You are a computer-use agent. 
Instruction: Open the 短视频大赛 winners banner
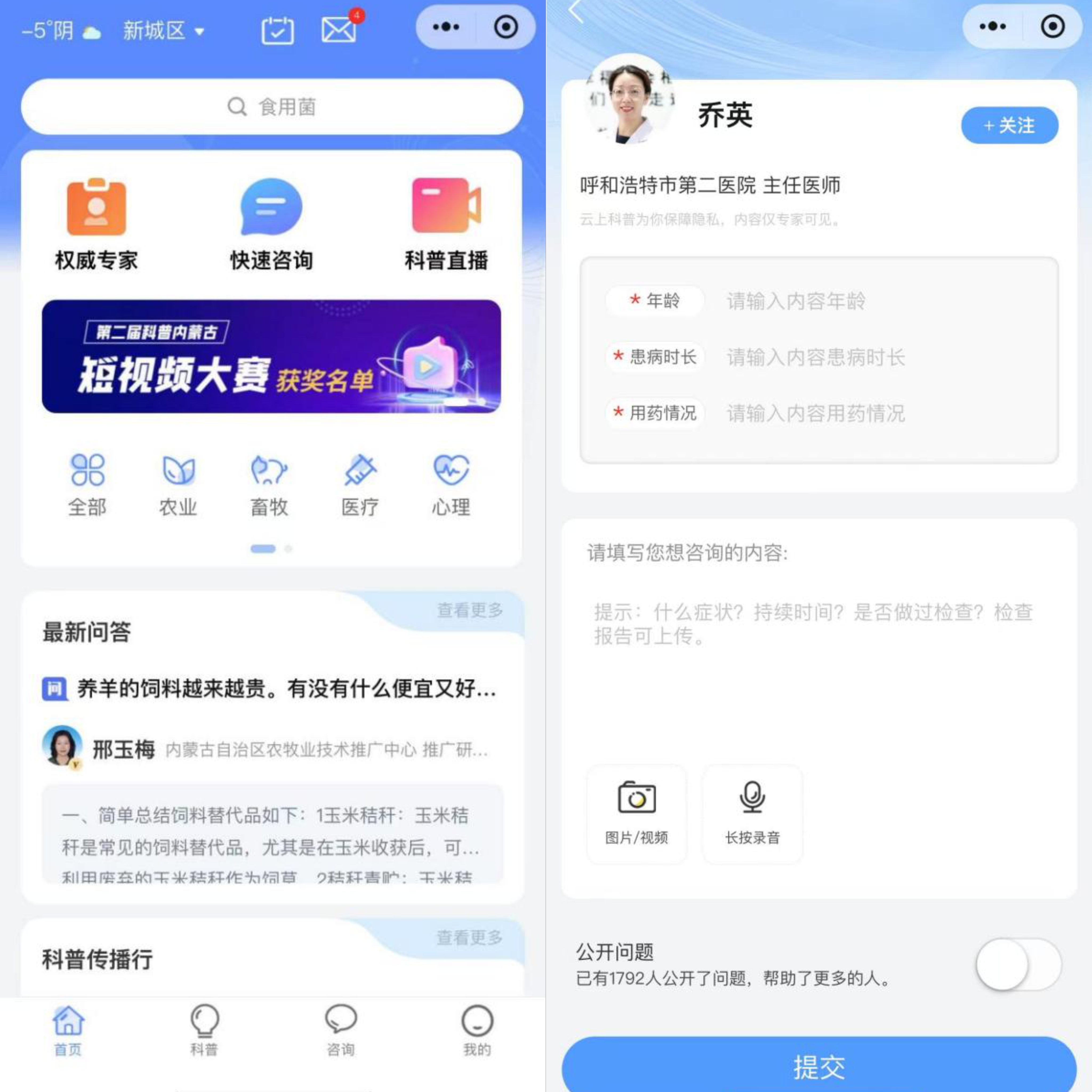click(x=271, y=357)
